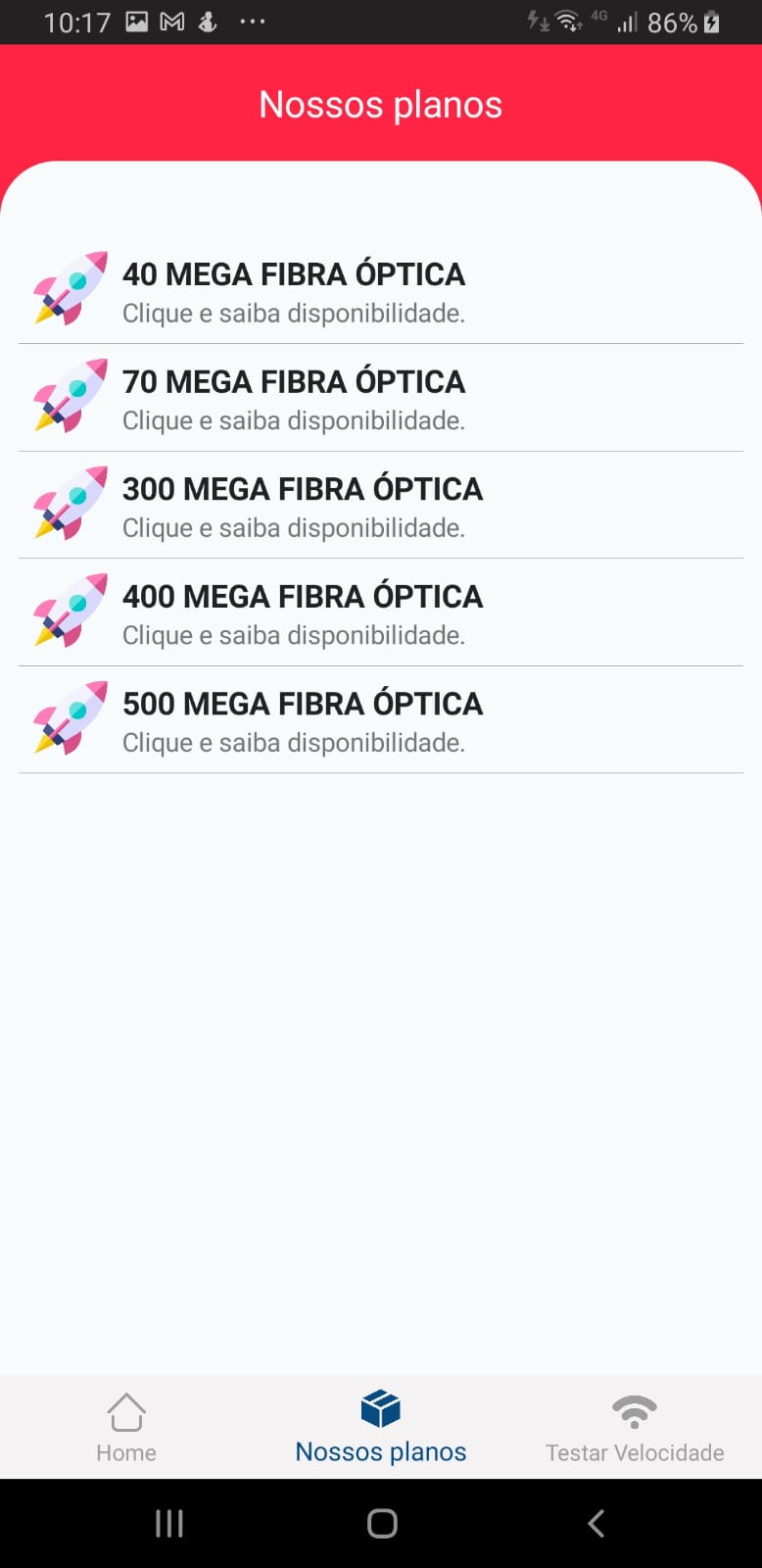762x1568 pixels.
Task: Select the 70 MEGA FIBRA ÓPTICA plan
Action: pos(380,399)
